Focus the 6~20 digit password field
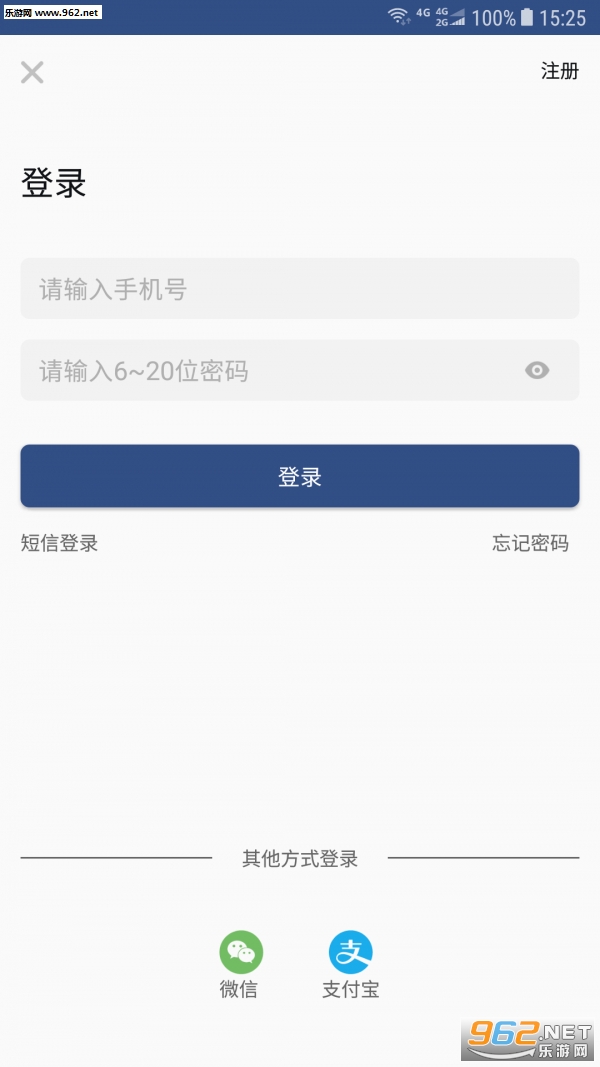Viewport: 600px width, 1067px height. 270,371
